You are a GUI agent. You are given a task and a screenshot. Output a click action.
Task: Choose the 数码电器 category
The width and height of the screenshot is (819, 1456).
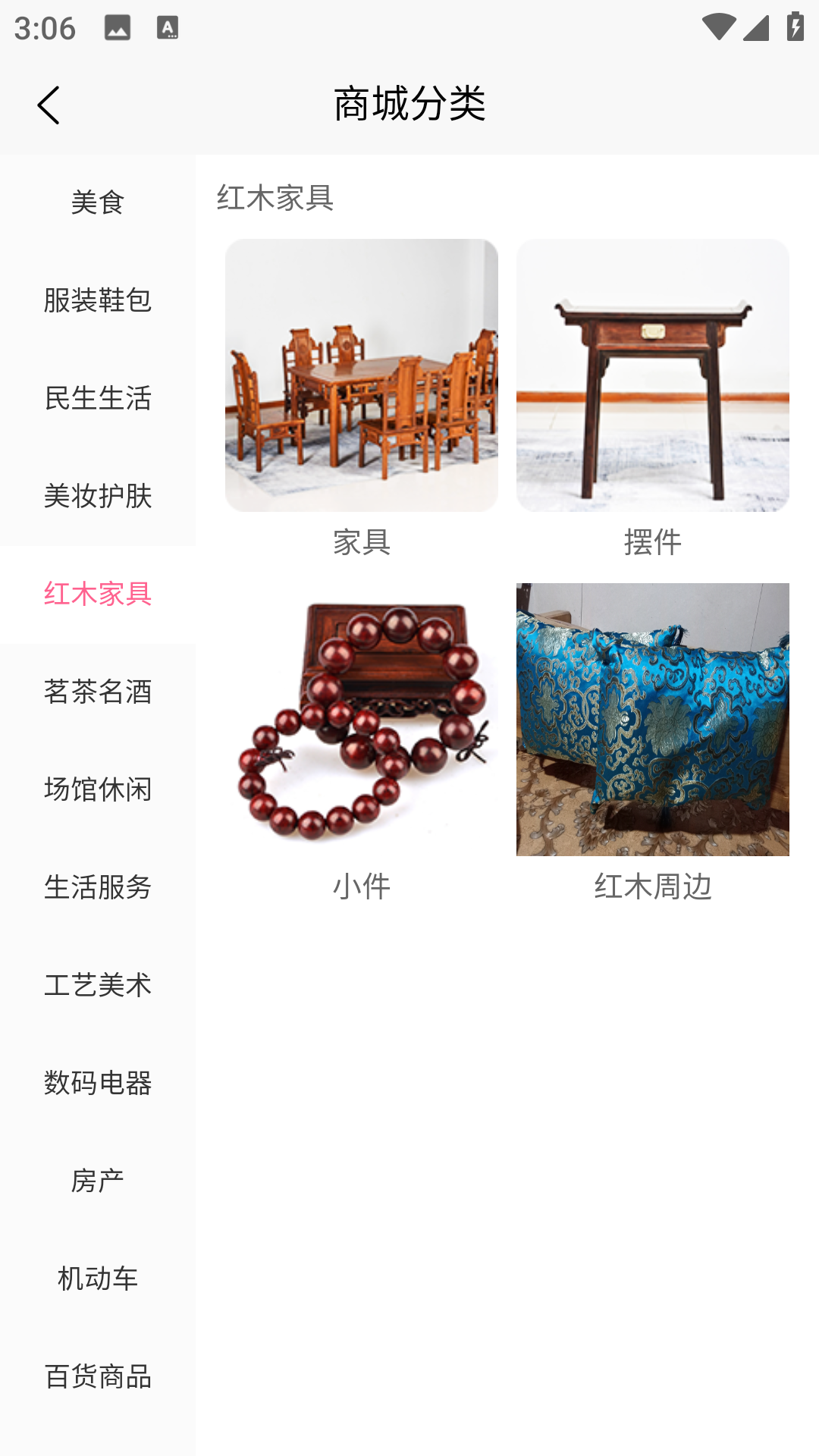pyautogui.click(x=97, y=1083)
